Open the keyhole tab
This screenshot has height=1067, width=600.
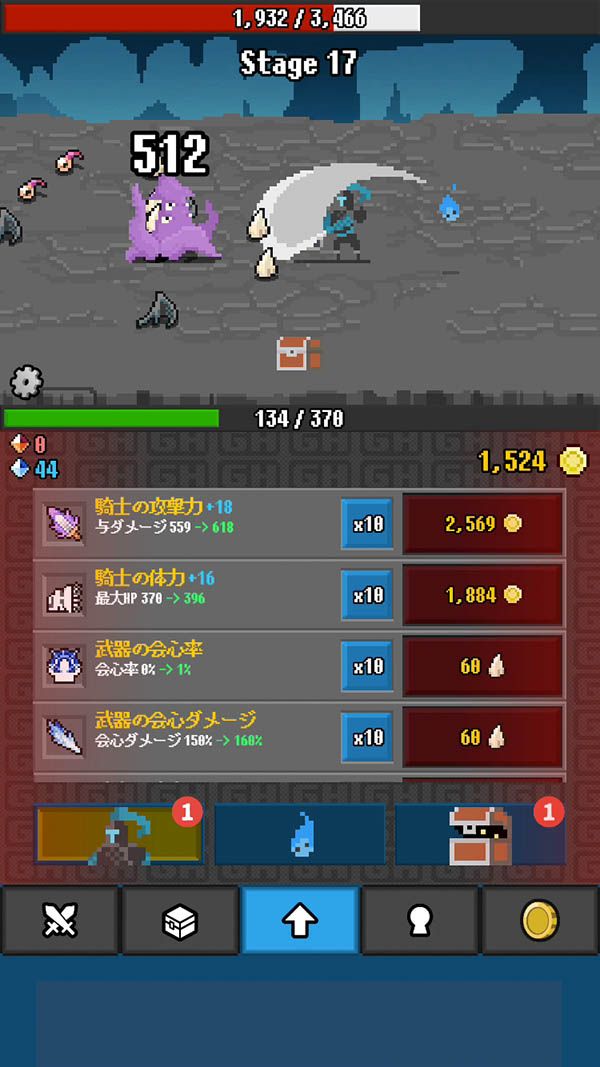coord(420,922)
